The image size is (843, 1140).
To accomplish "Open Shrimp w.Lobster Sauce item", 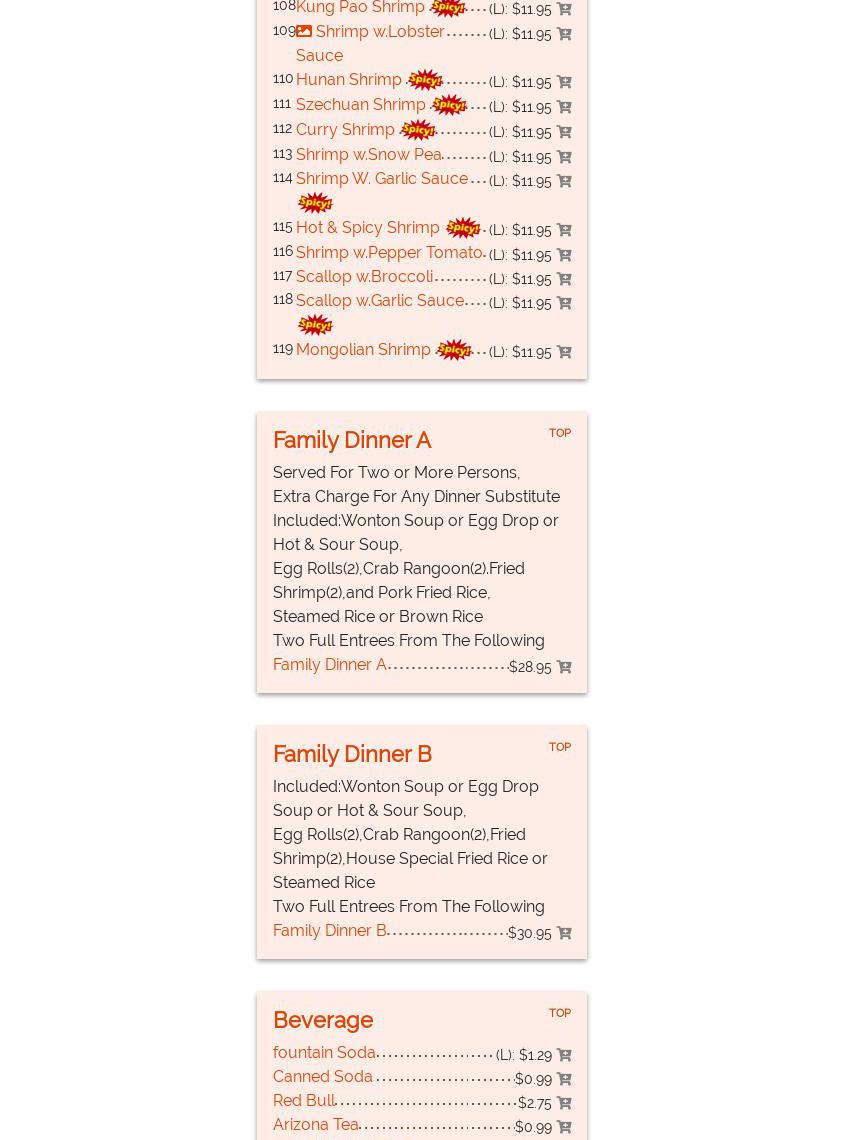I will (379, 32).
